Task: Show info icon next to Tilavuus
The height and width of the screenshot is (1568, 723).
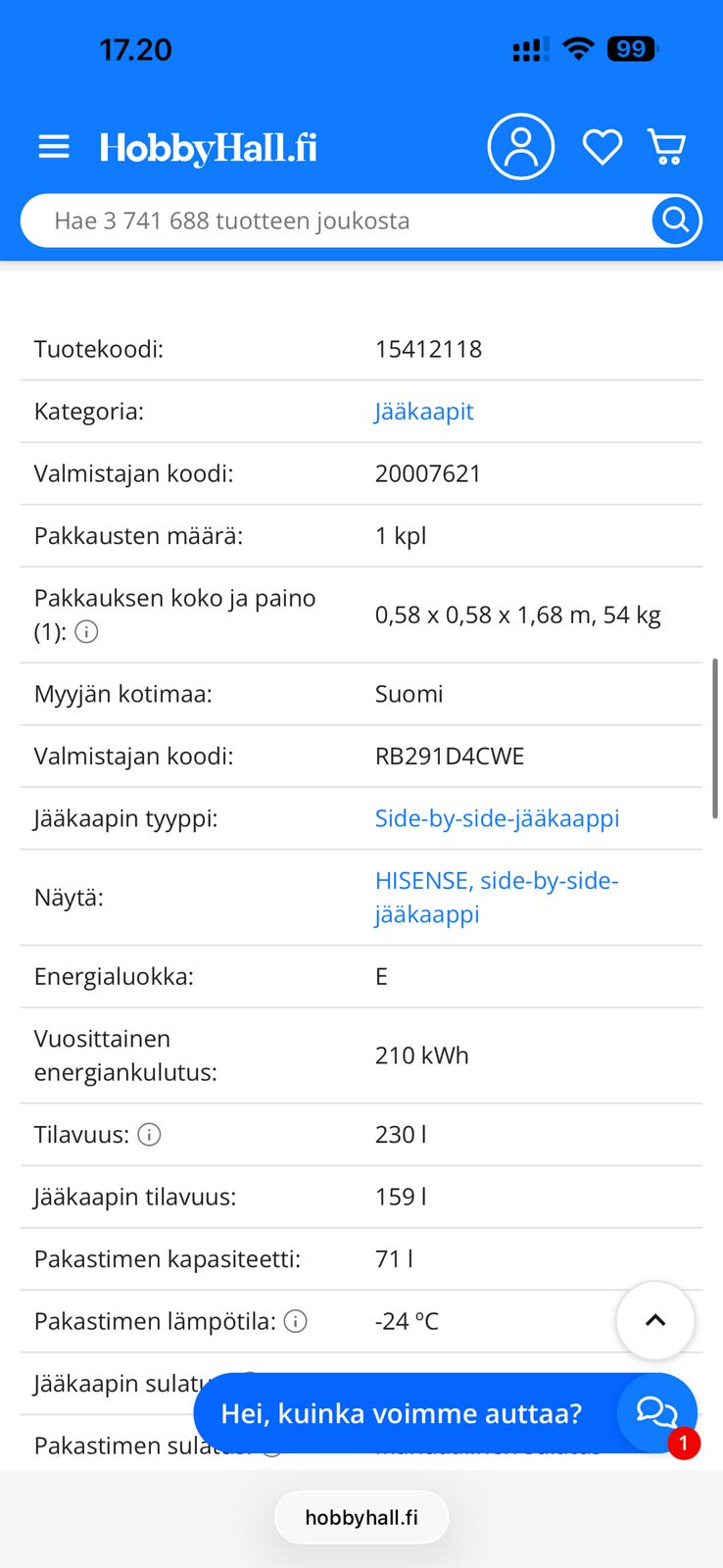Action: 149,1135
